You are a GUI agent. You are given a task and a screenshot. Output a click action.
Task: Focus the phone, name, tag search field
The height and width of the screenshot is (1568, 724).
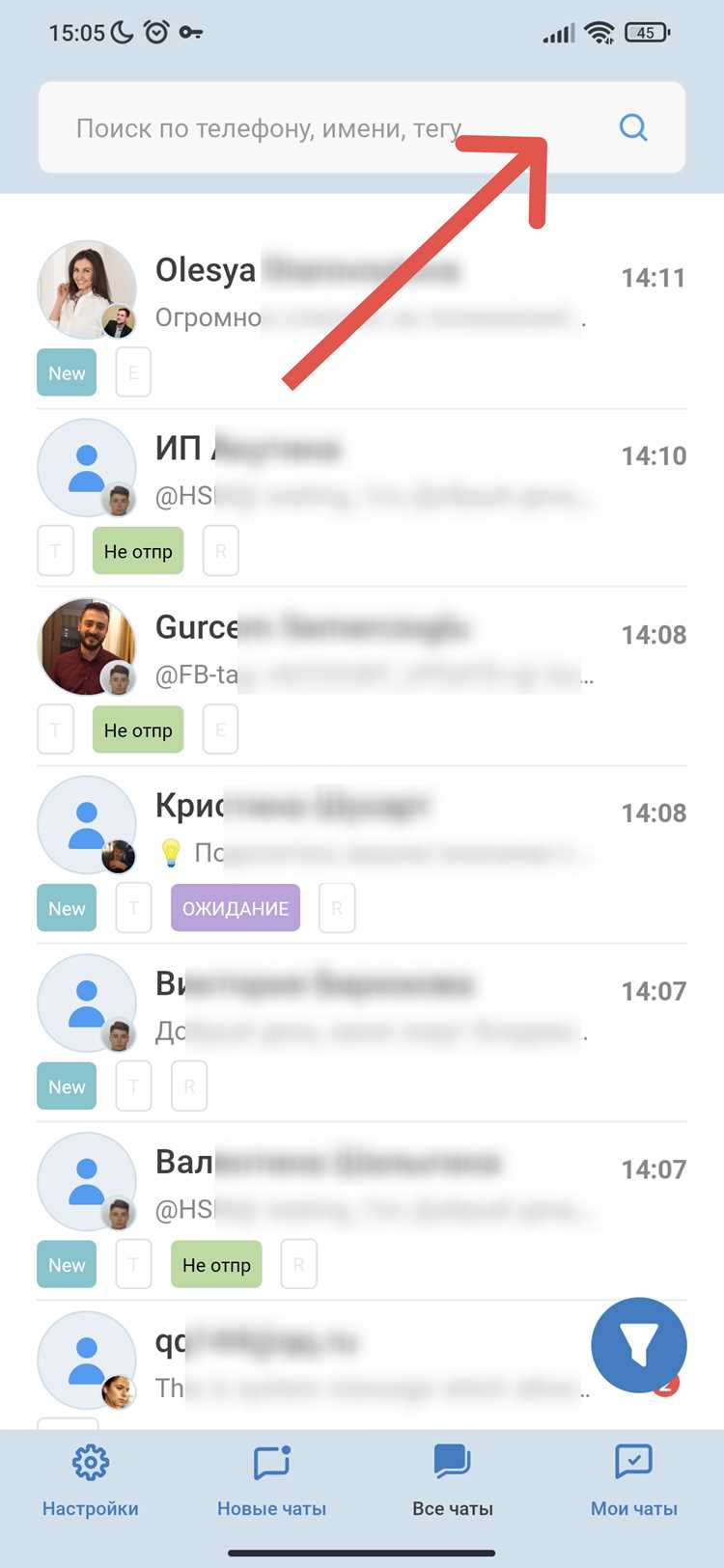click(x=361, y=127)
